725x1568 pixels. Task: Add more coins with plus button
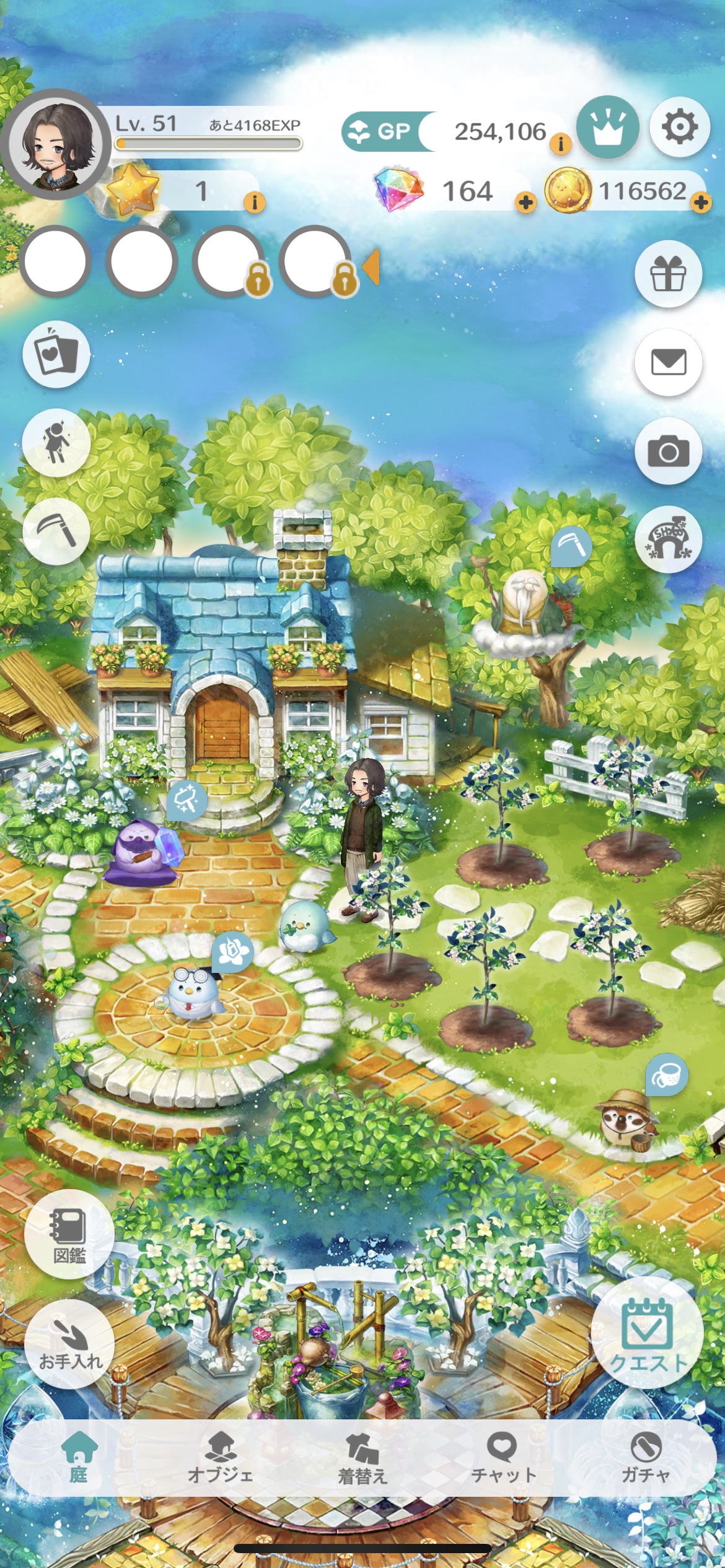(x=701, y=203)
